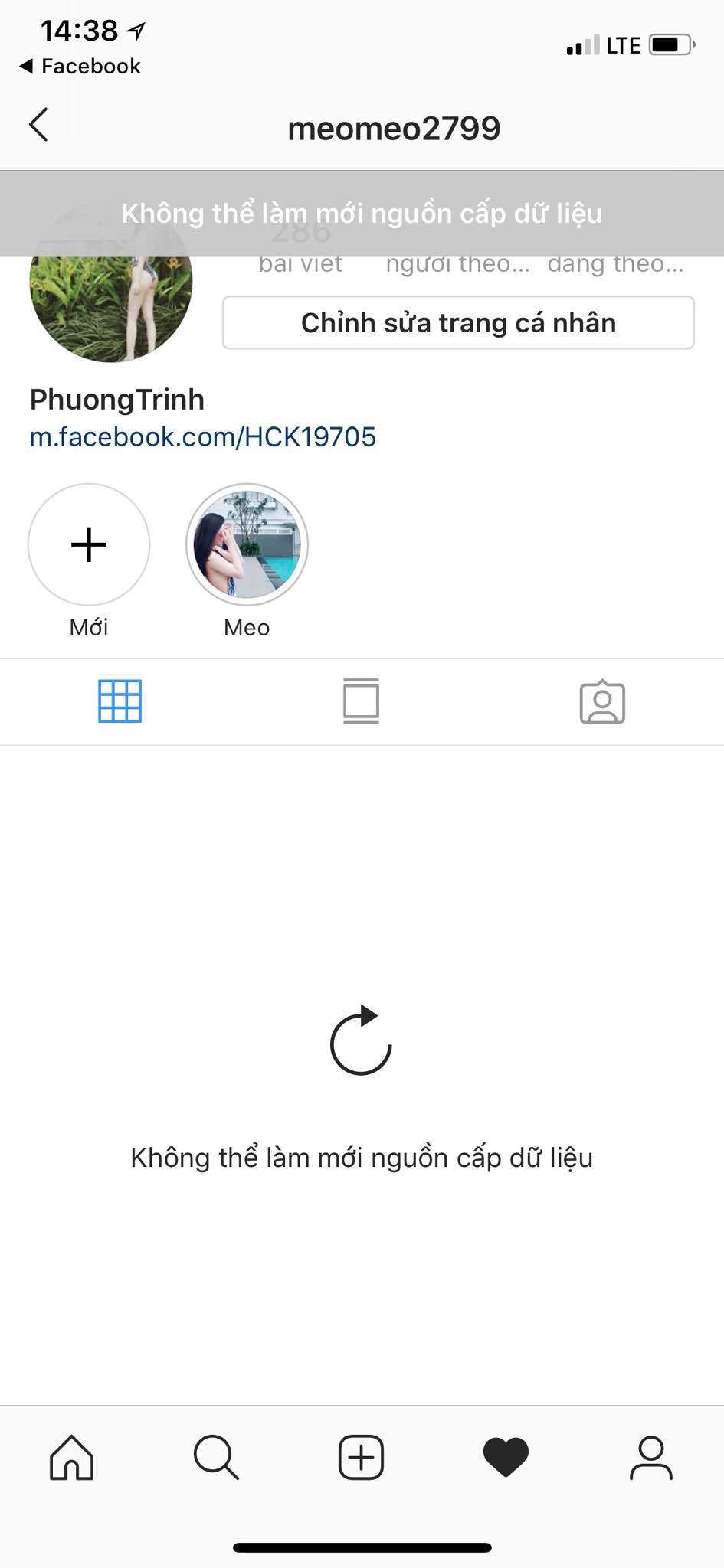Open the m.facebook.com/HCK19705 link

203,437
